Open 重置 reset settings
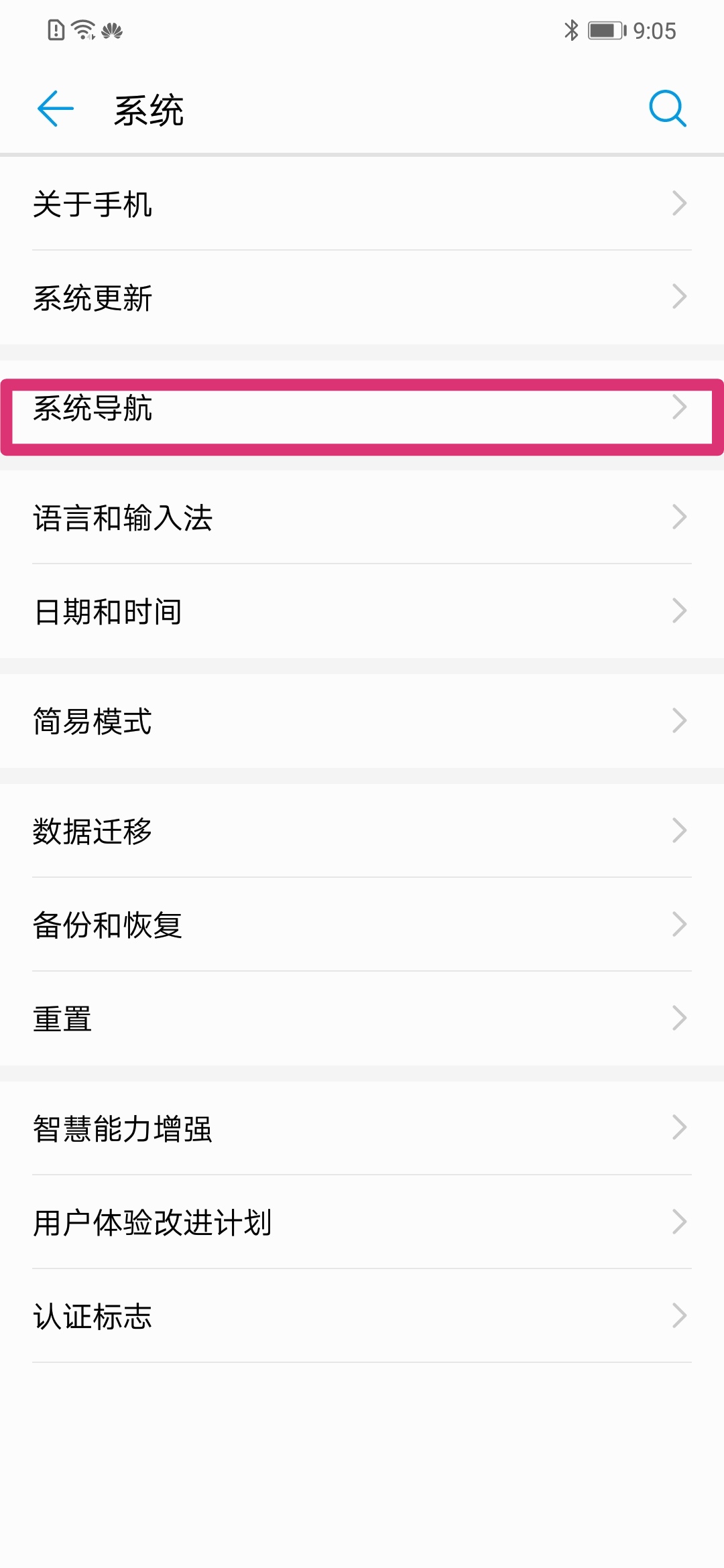Screen dimensions: 724x1568 [362, 1019]
